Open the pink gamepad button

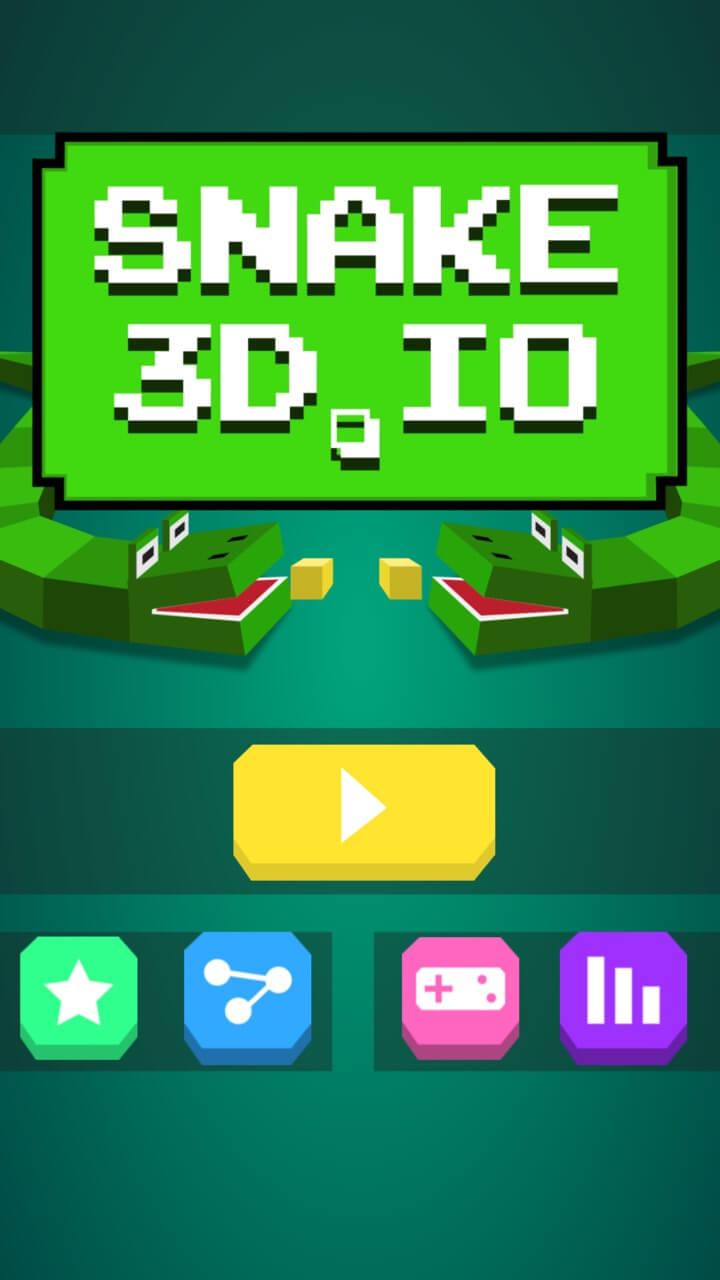tap(460, 992)
